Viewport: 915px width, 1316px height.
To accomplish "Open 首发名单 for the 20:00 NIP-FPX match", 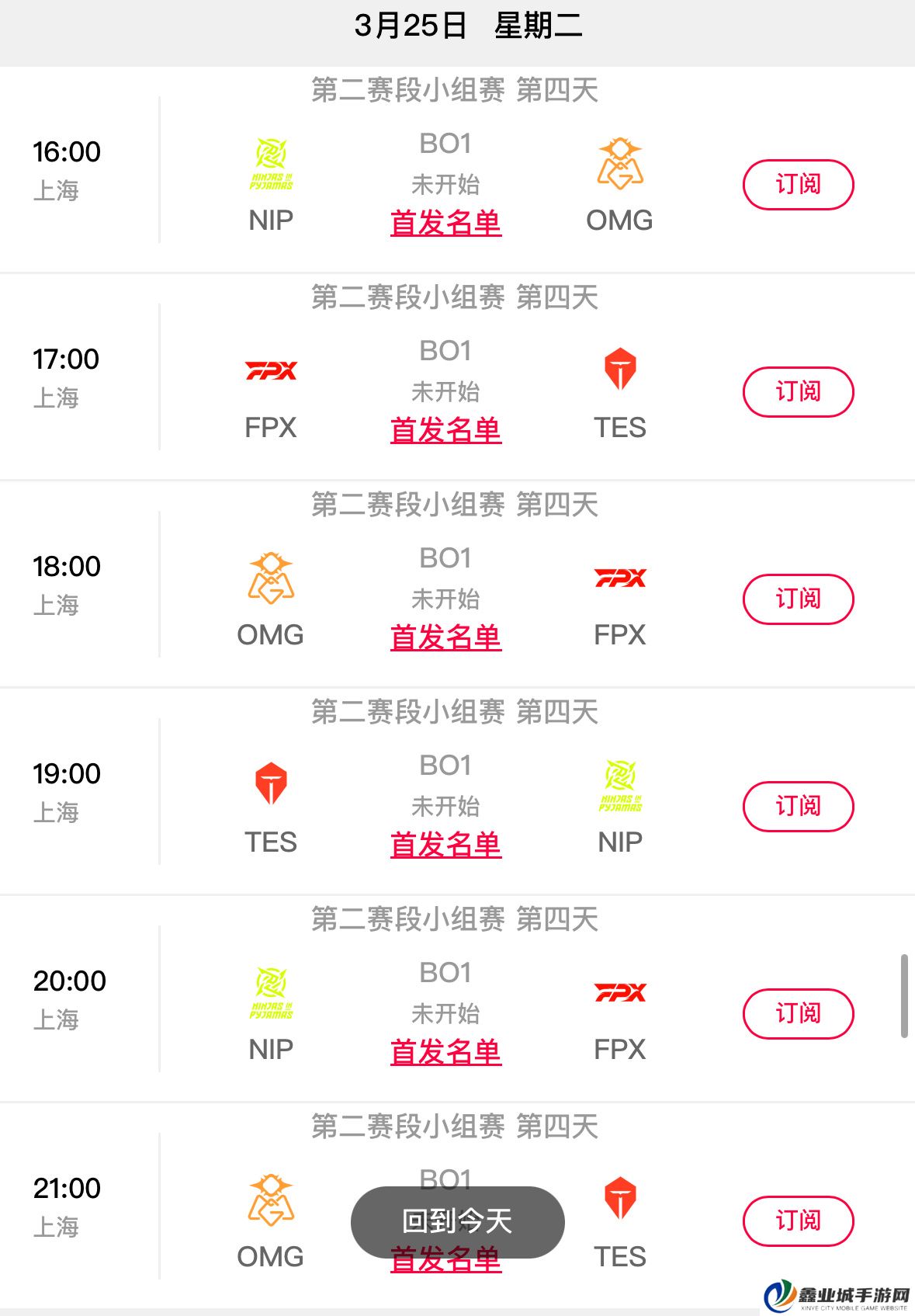I will tap(445, 1052).
